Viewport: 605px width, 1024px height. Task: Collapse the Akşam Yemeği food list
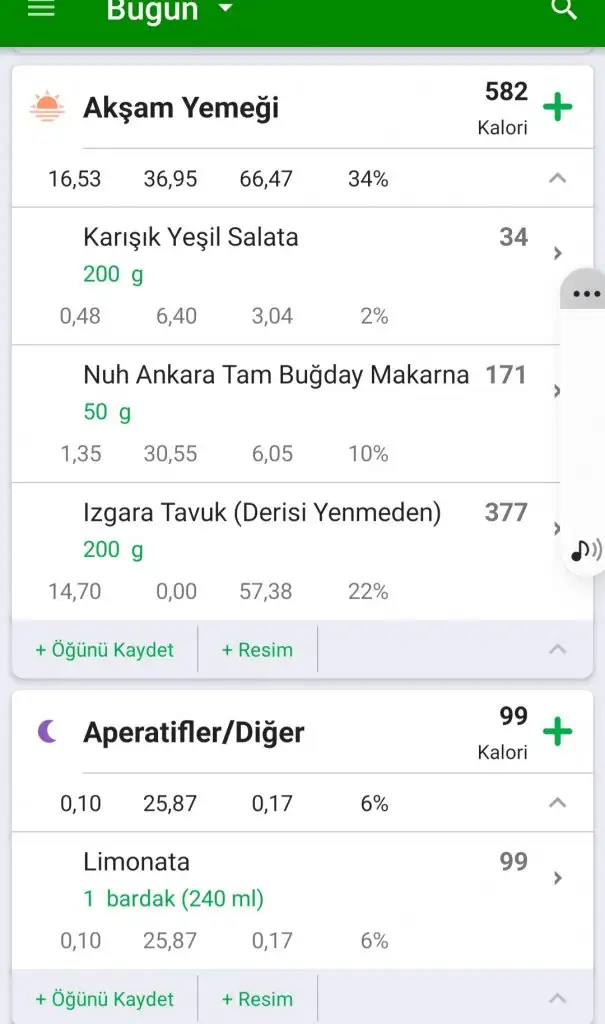pos(558,650)
